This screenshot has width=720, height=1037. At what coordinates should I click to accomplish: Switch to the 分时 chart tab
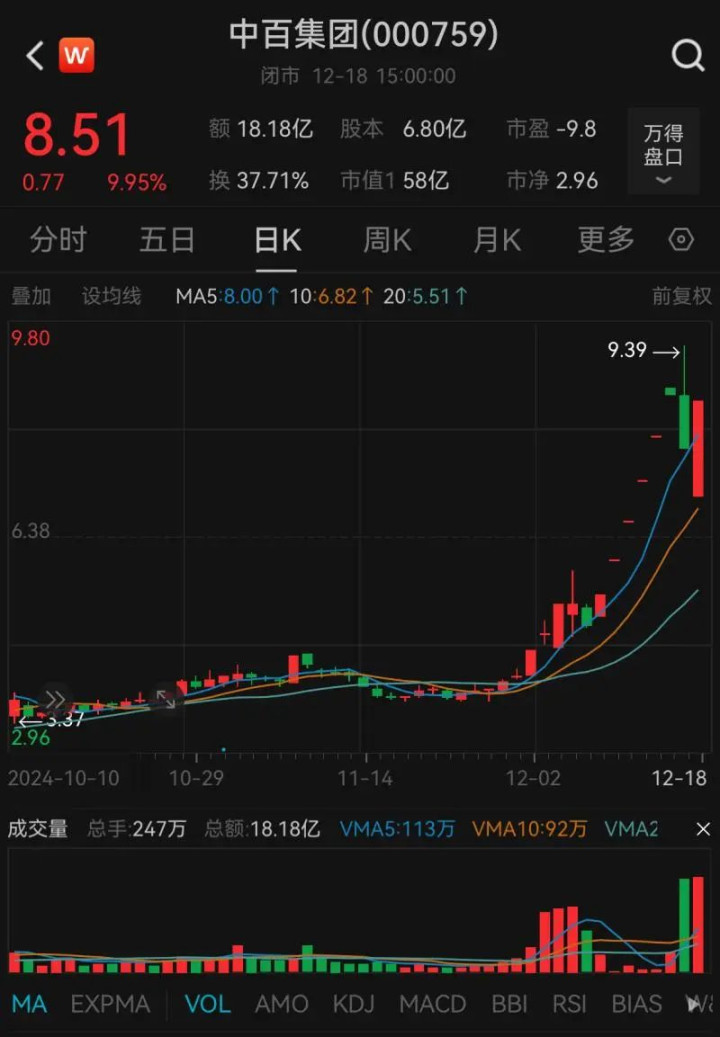(x=58, y=240)
